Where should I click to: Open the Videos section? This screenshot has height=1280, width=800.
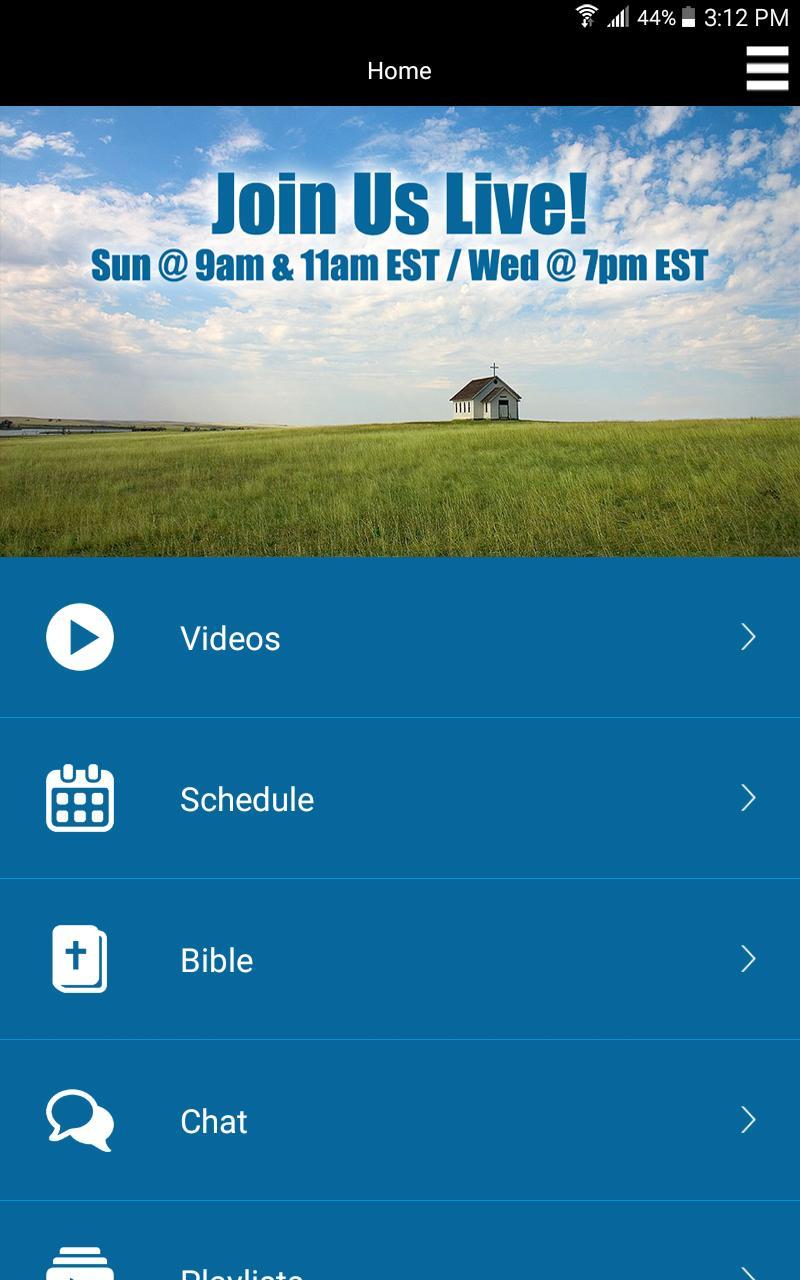[x=400, y=638]
